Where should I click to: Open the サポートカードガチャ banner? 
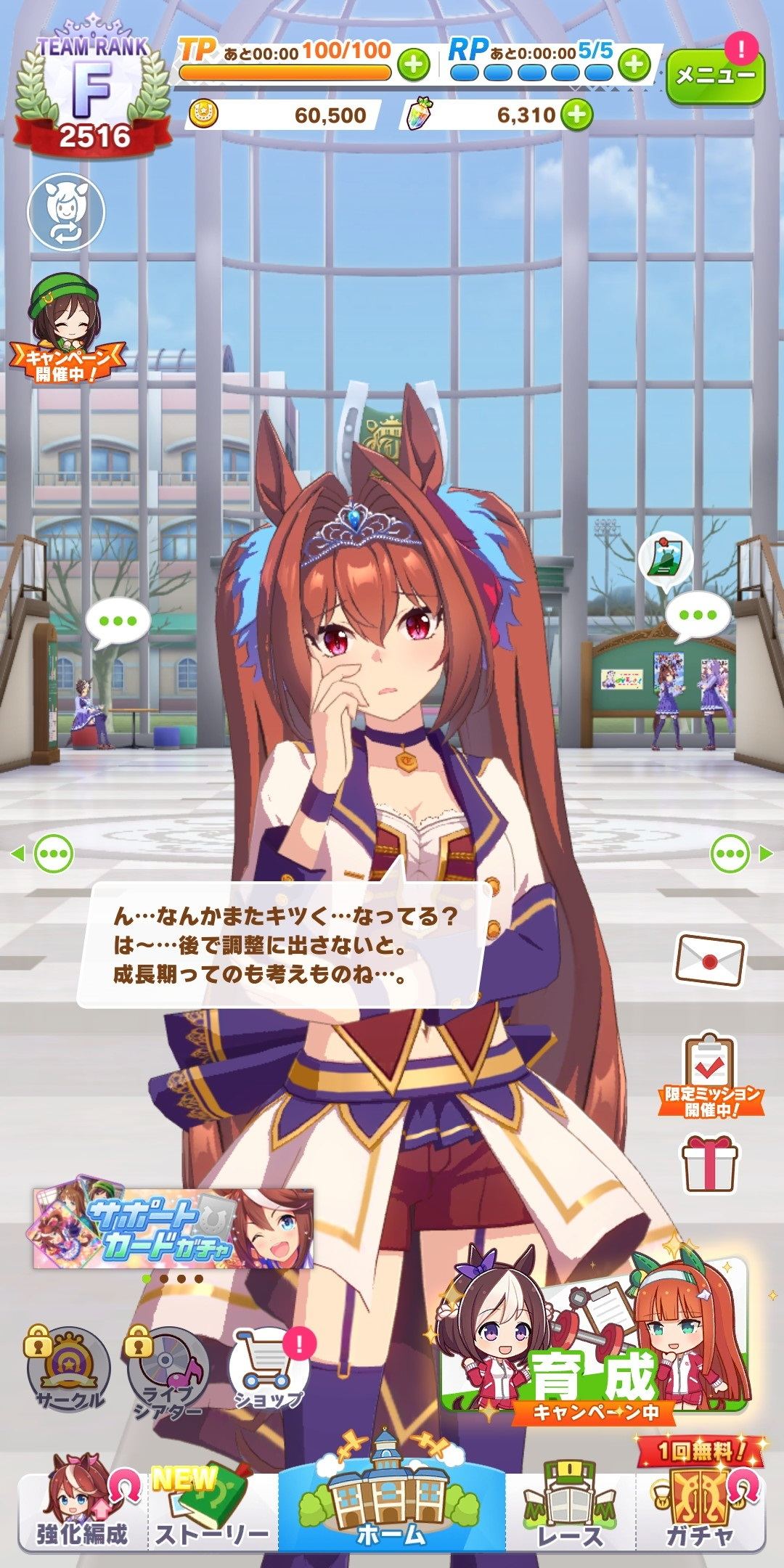point(173,1228)
